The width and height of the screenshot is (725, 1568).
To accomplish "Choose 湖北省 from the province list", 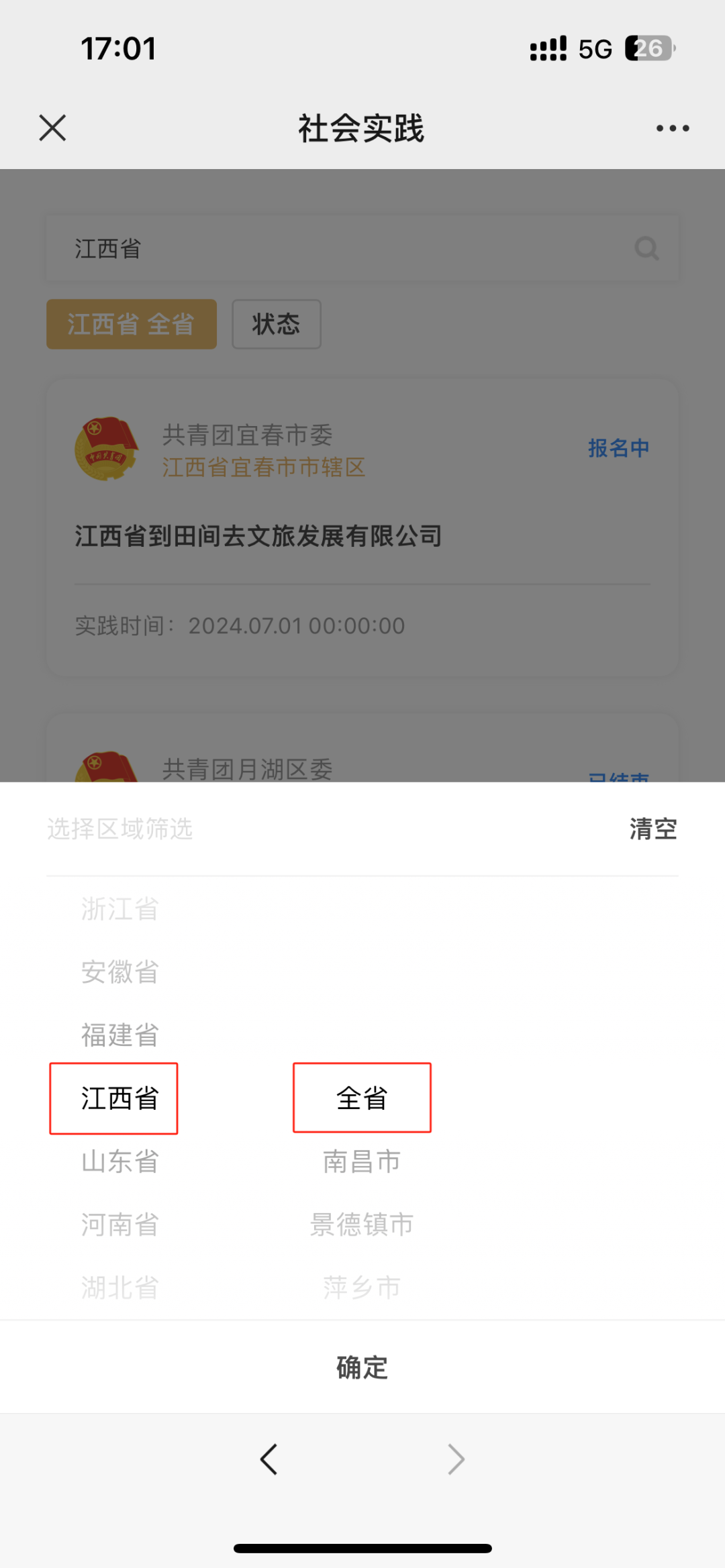I will click(x=120, y=1287).
